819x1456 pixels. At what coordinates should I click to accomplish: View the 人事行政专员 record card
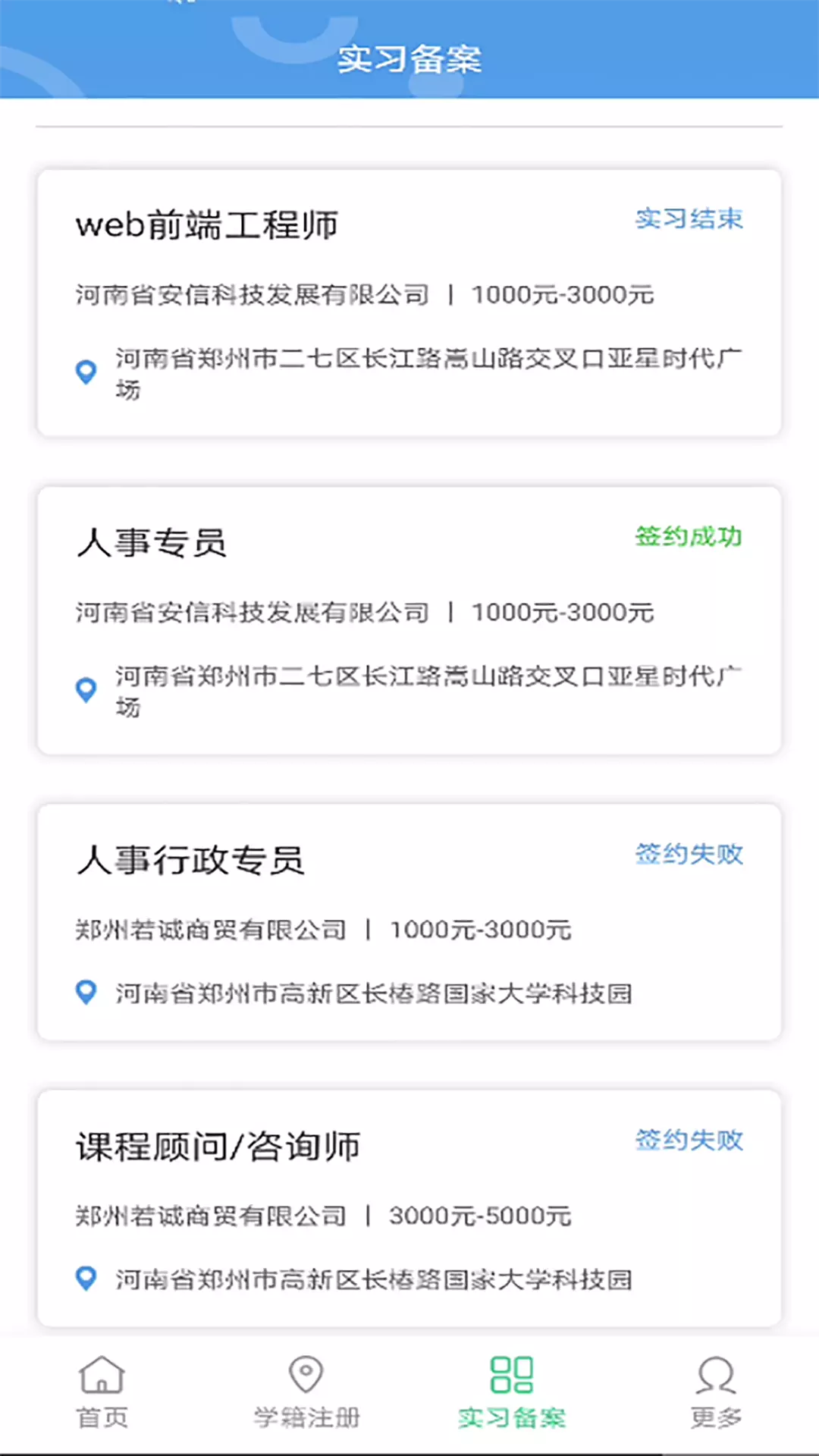409,922
